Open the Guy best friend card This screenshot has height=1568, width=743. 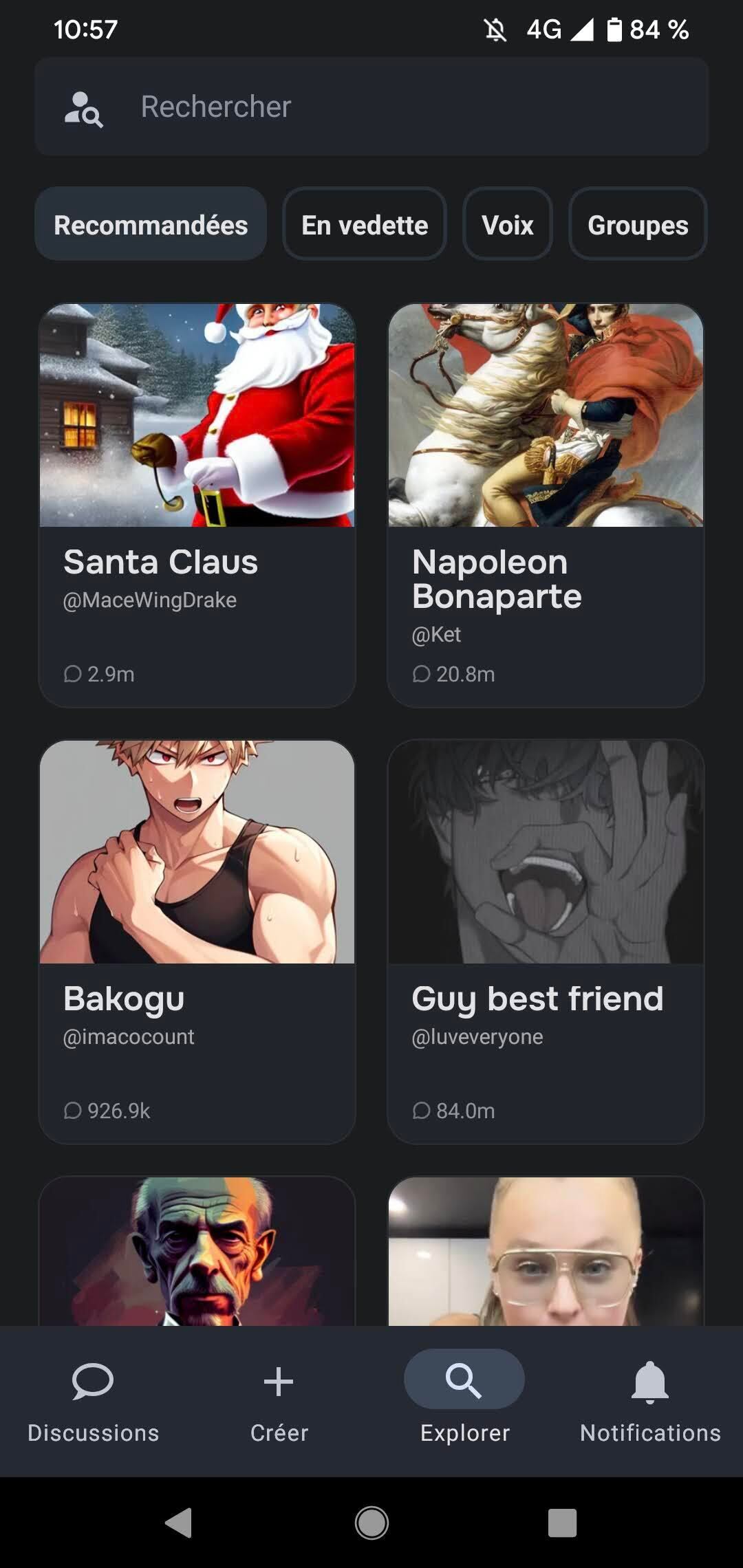coord(546,942)
